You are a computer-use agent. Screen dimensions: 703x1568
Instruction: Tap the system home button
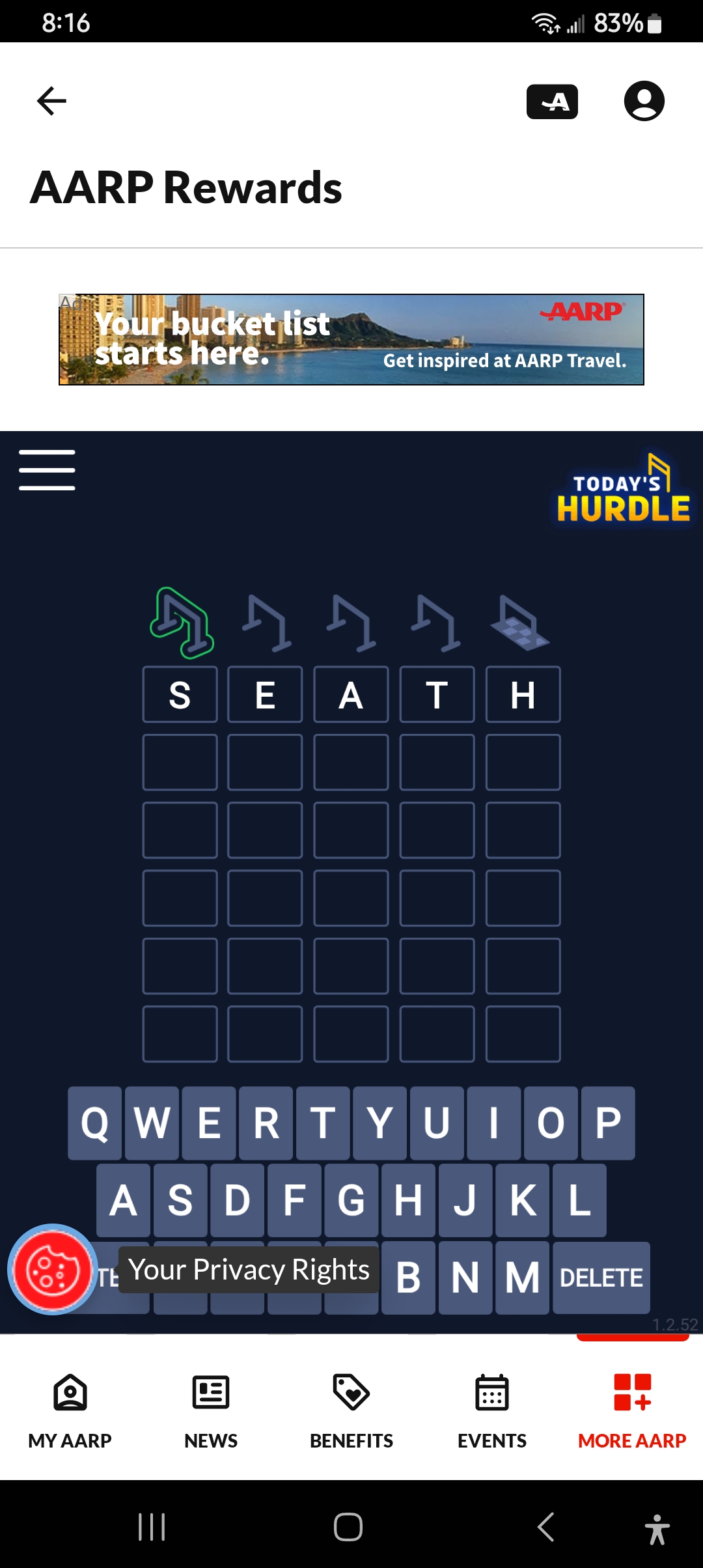[348, 1526]
